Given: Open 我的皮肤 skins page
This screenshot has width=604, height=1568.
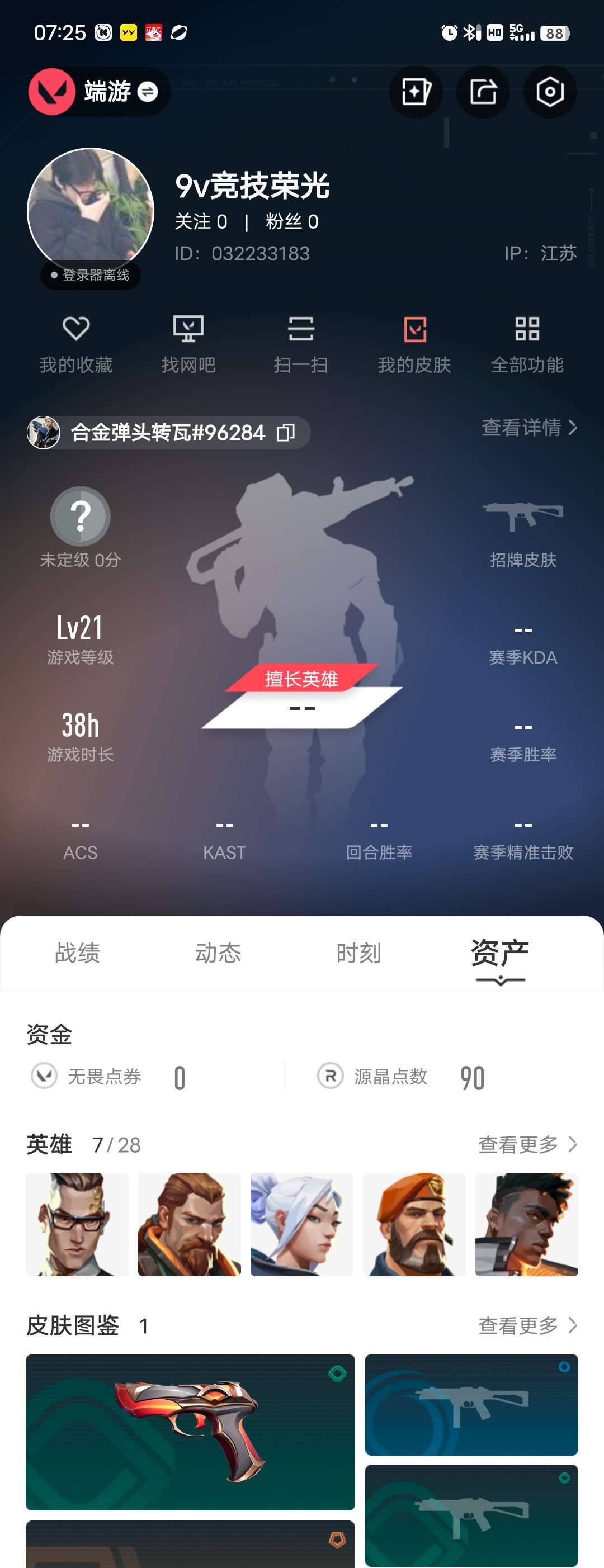Looking at the screenshot, I should pyautogui.click(x=414, y=344).
